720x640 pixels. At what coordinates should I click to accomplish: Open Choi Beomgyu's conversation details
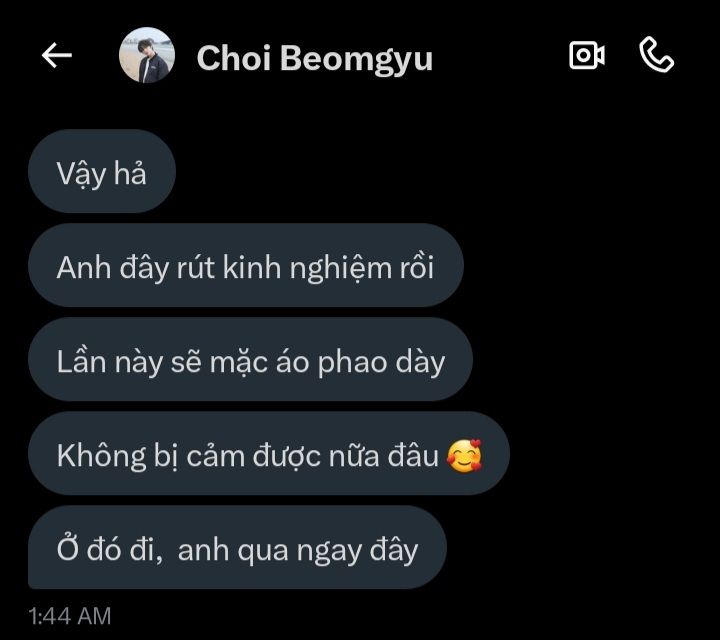point(314,58)
